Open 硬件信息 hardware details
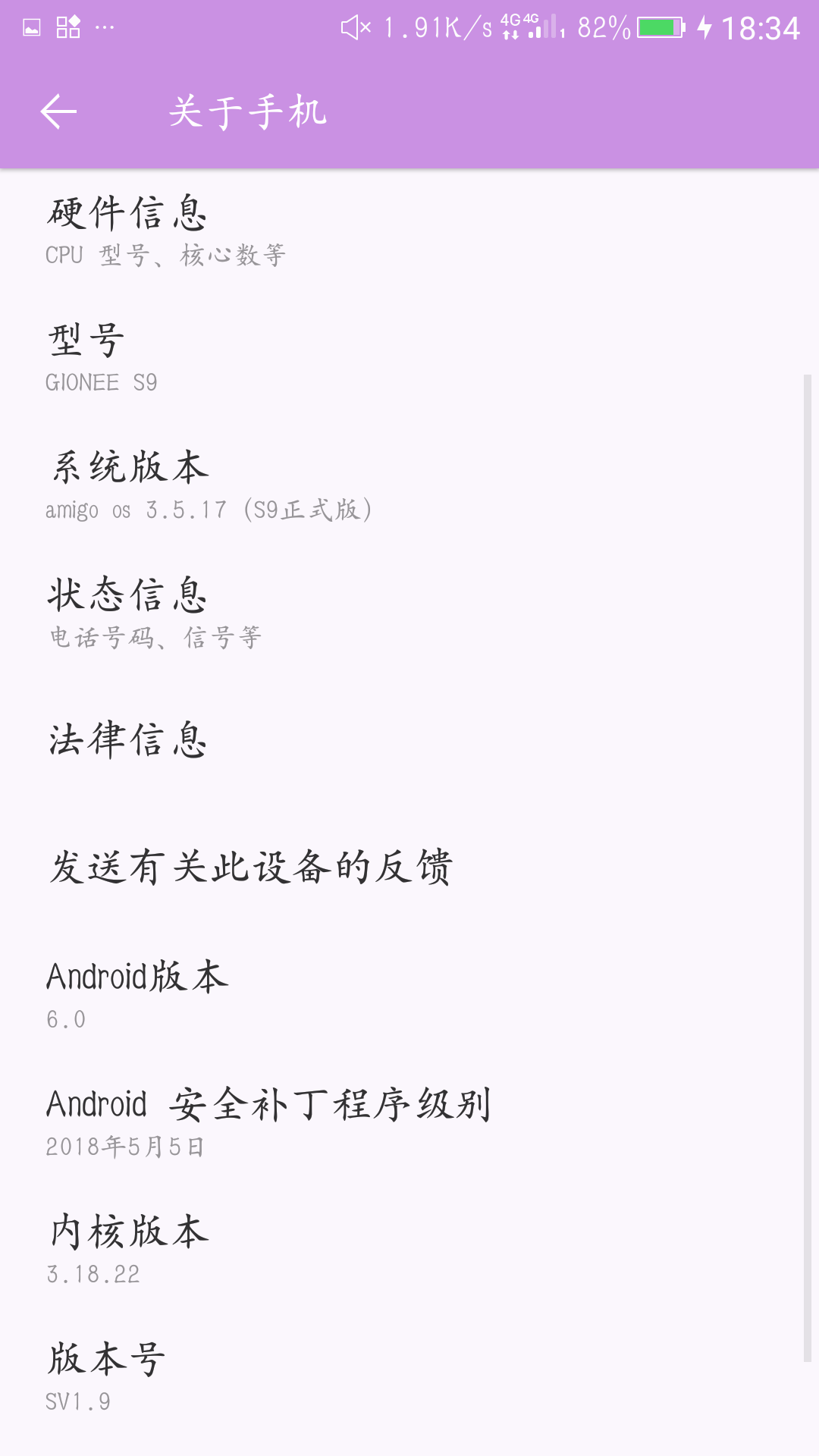This screenshot has height=1456, width=819. [x=409, y=232]
